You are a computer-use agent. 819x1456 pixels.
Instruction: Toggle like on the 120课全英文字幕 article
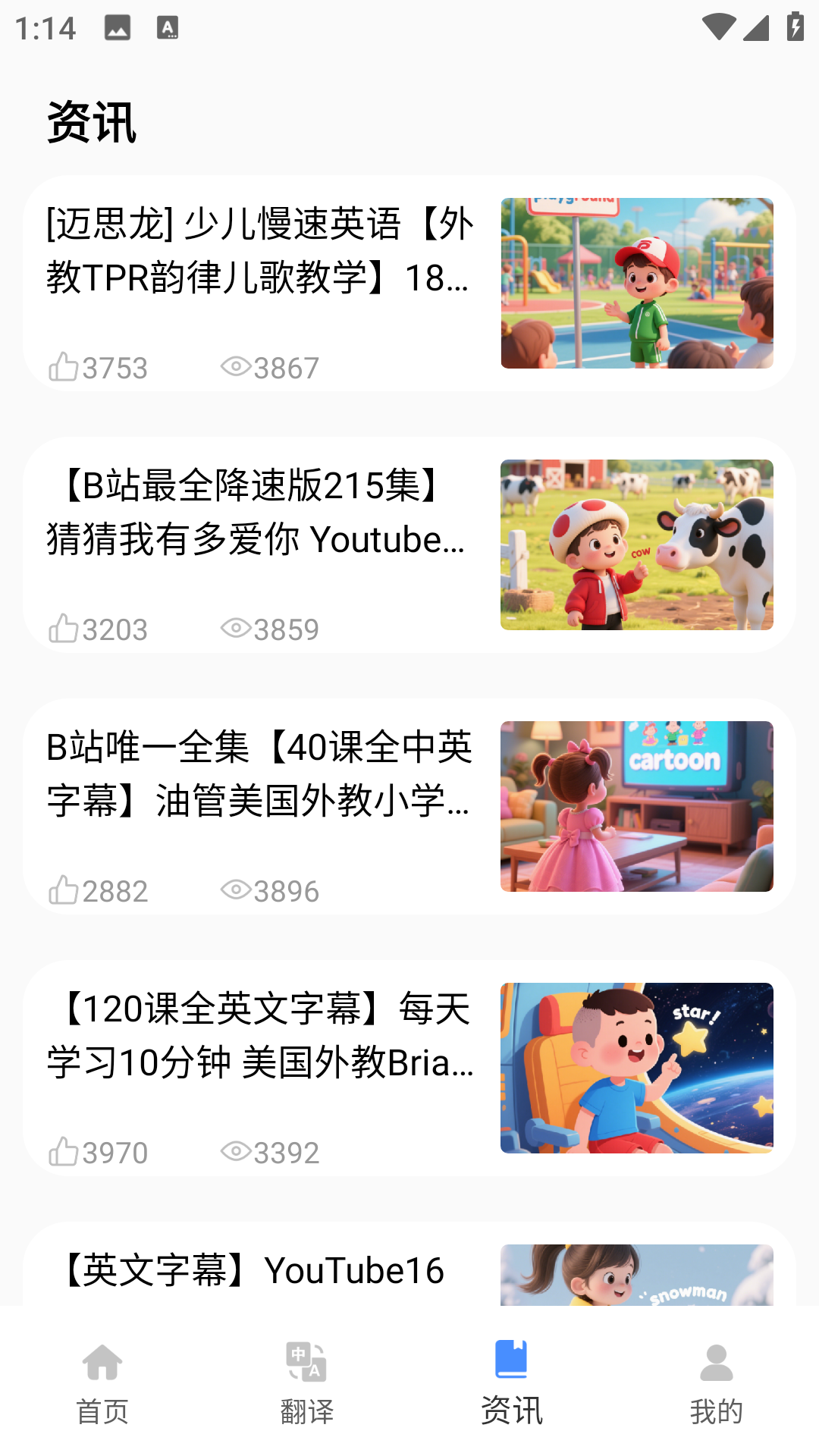pos(65,1151)
